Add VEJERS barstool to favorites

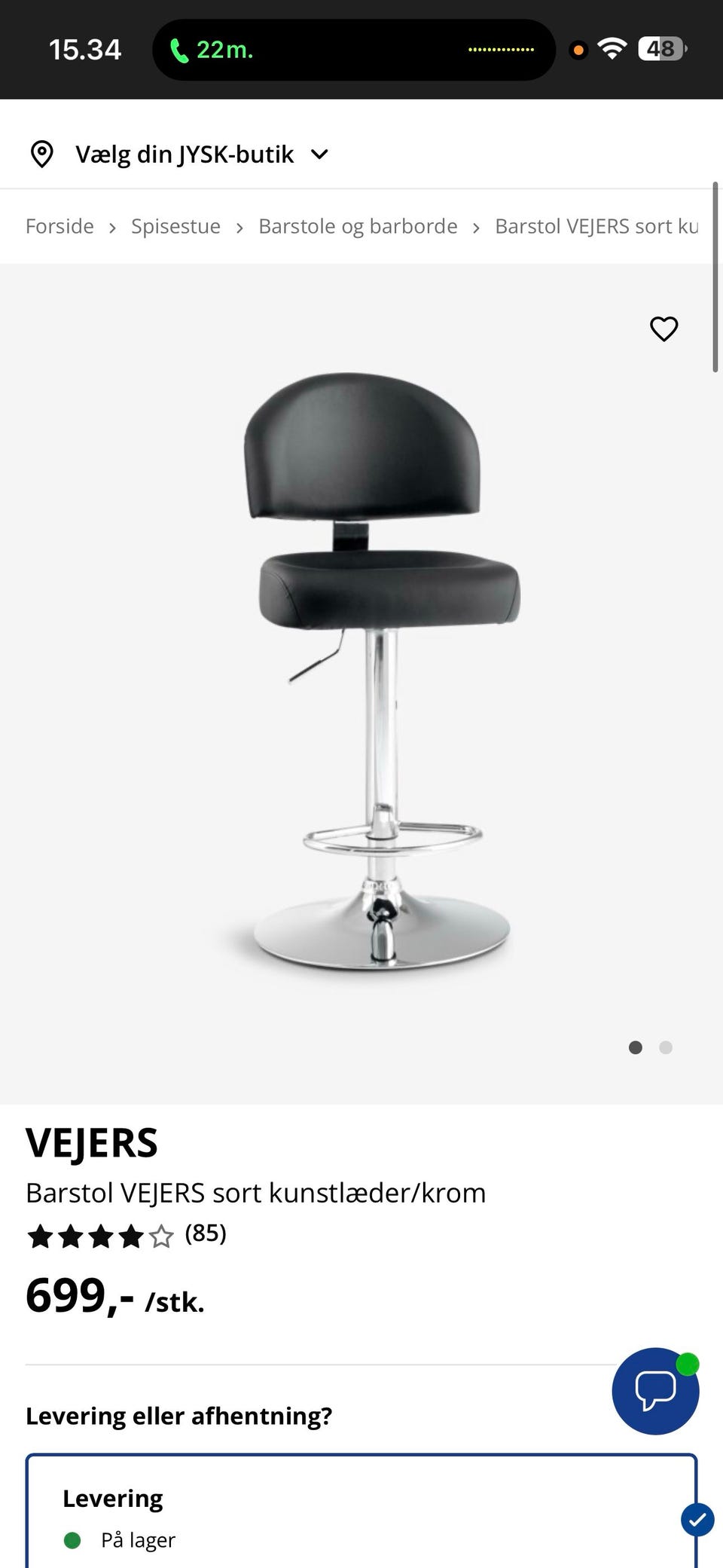pyautogui.click(x=664, y=329)
